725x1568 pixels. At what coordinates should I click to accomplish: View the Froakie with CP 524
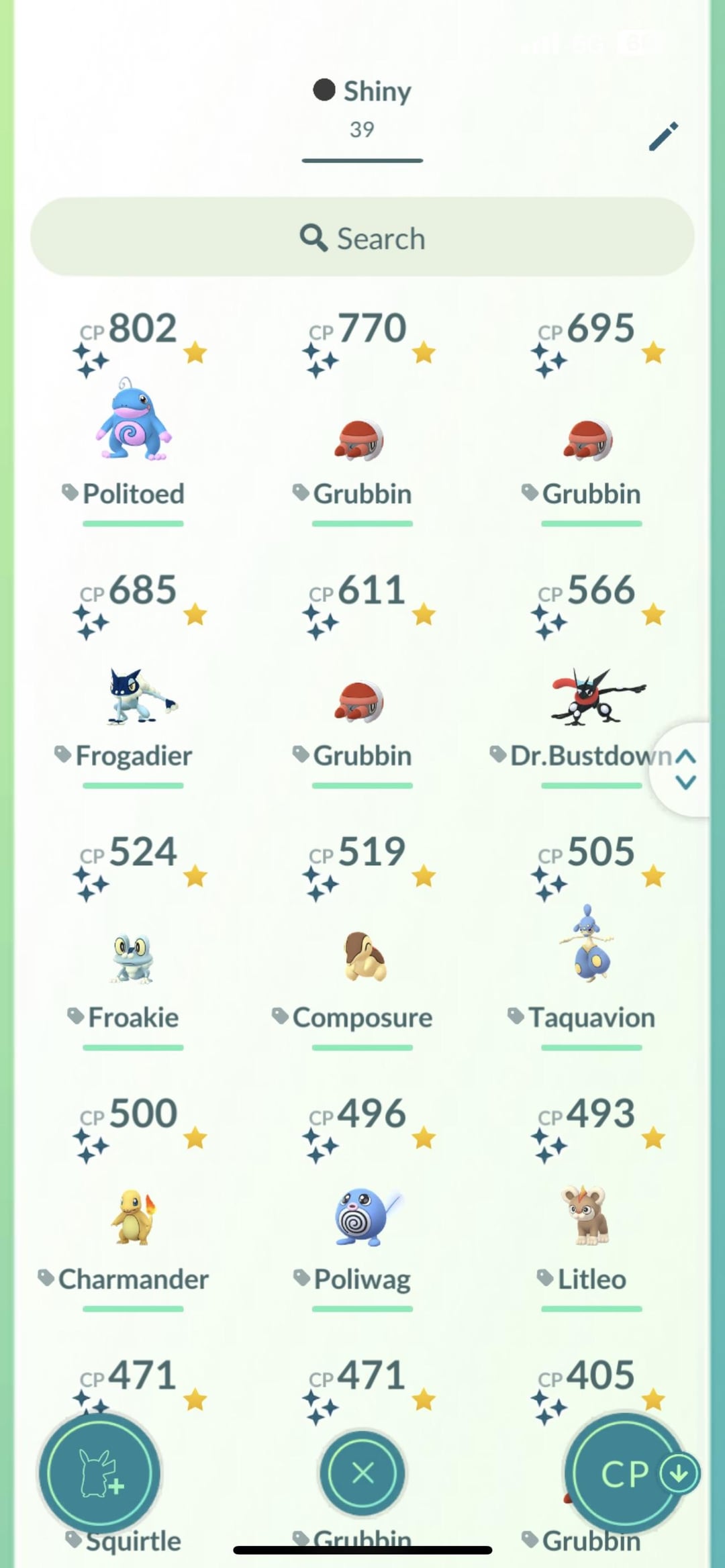[133, 940]
